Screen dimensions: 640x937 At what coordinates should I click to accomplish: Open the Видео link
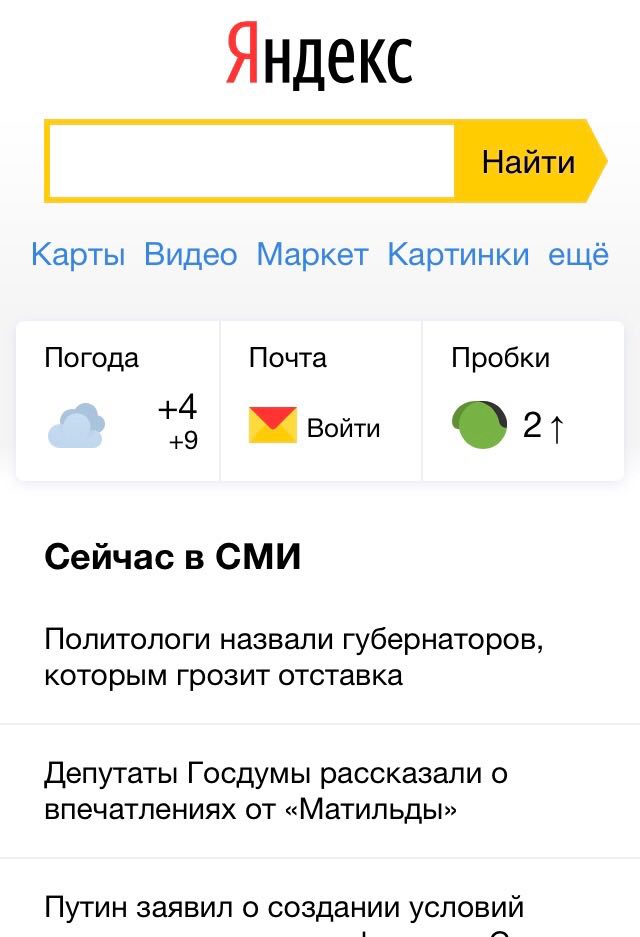(x=191, y=255)
